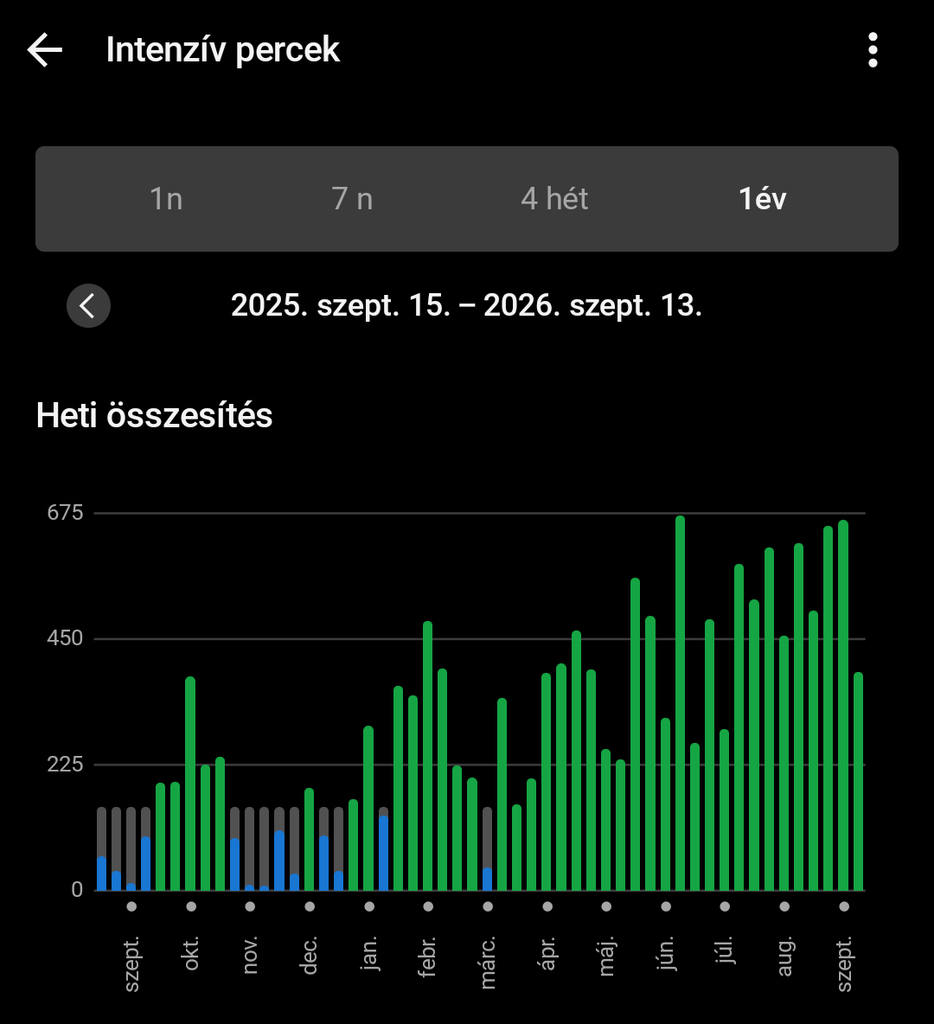Select the 7 n range tab
Viewport: 934px width, 1024px height.
(x=352, y=199)
